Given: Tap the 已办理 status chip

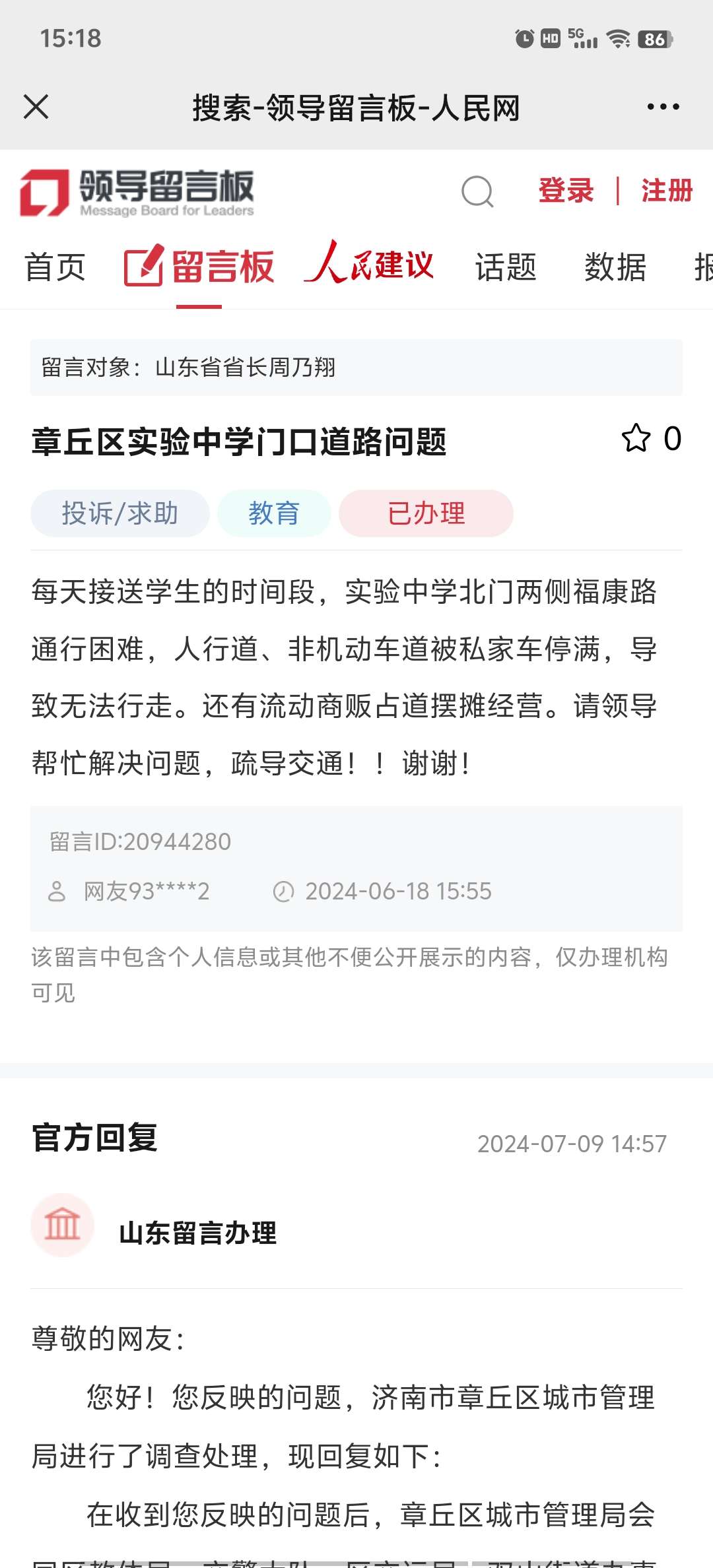Looking at the screenshot, I should (426, 513).
